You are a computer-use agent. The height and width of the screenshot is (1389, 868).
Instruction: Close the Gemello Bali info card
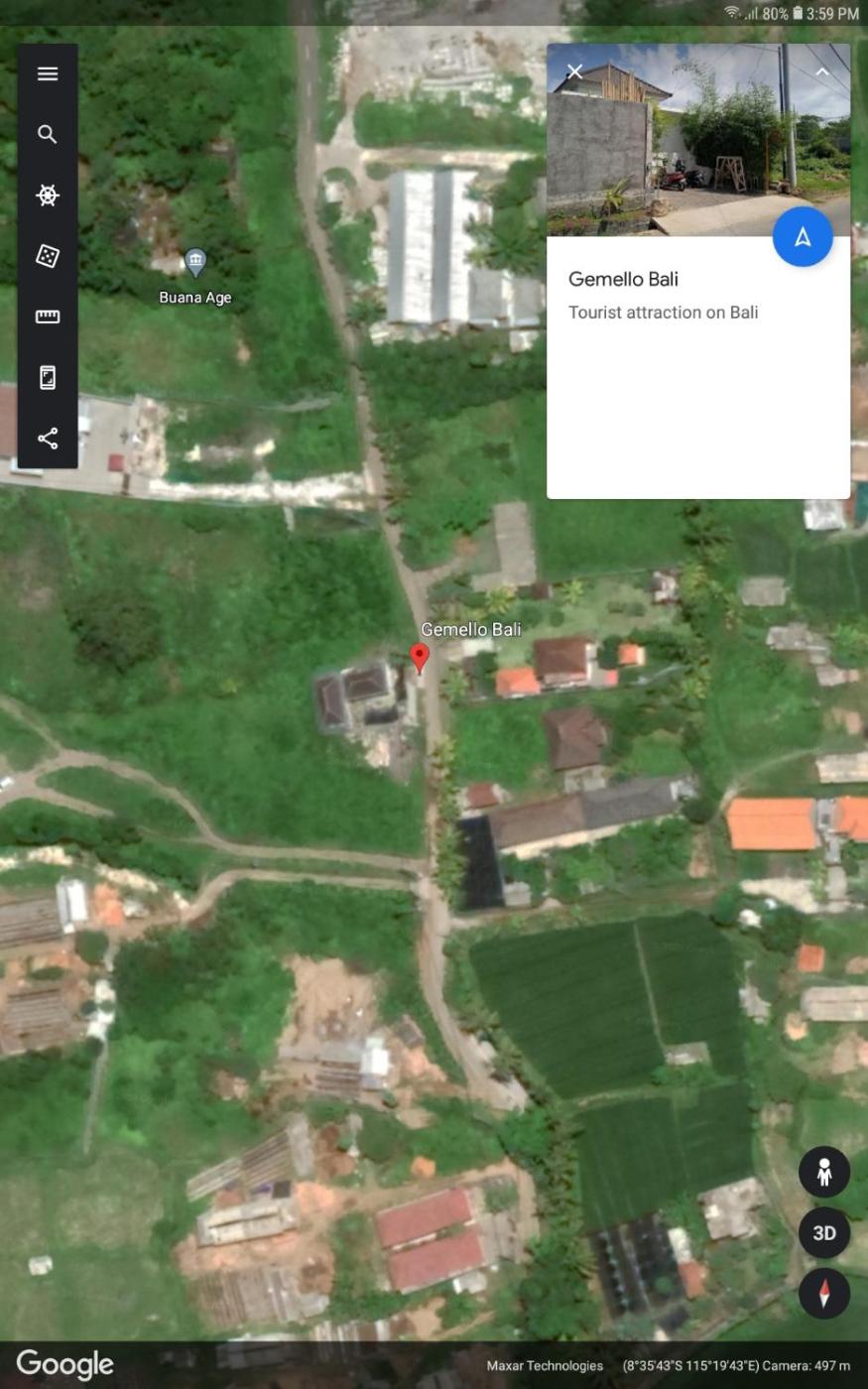[574, 71]
